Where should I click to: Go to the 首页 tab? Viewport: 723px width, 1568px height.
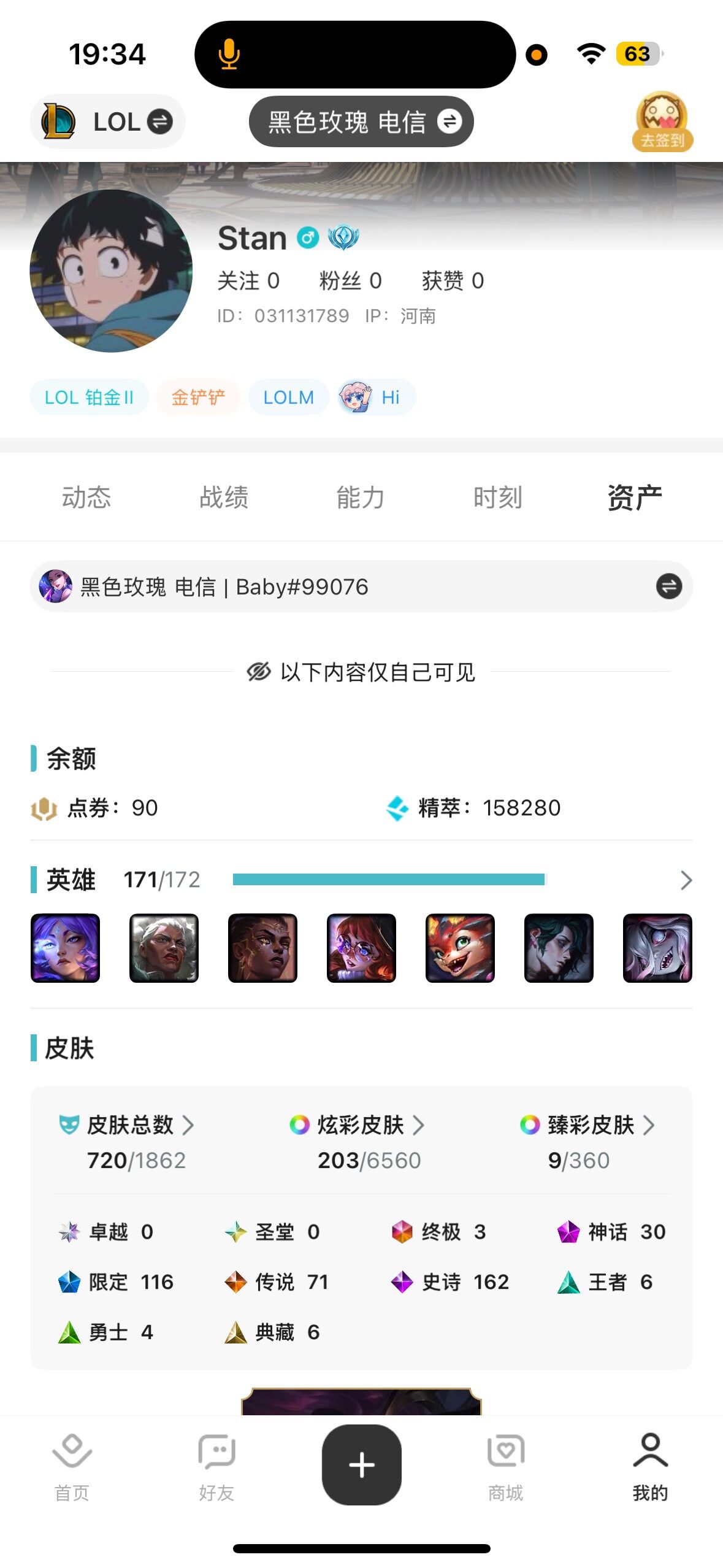point(72,1466)
